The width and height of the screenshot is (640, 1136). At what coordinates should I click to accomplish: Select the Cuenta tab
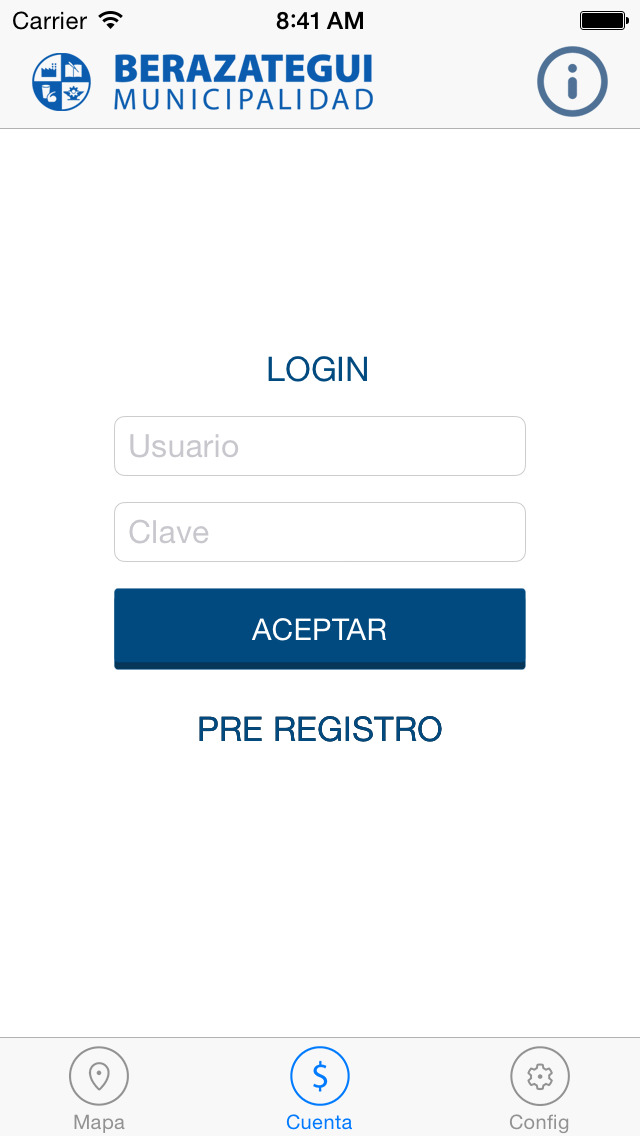click(x=320, y=1089)
